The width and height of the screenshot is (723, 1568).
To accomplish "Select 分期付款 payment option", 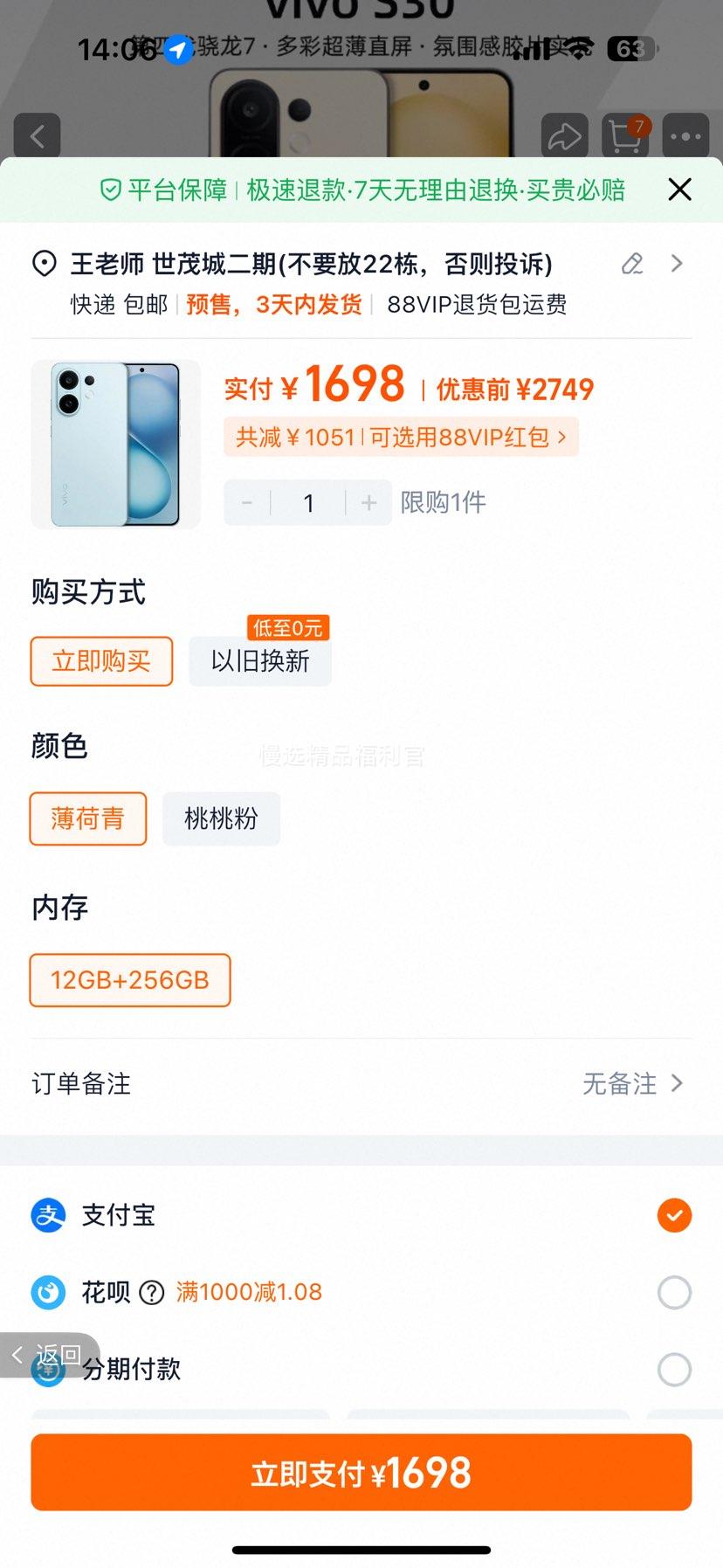I will tap(674, 1370).
